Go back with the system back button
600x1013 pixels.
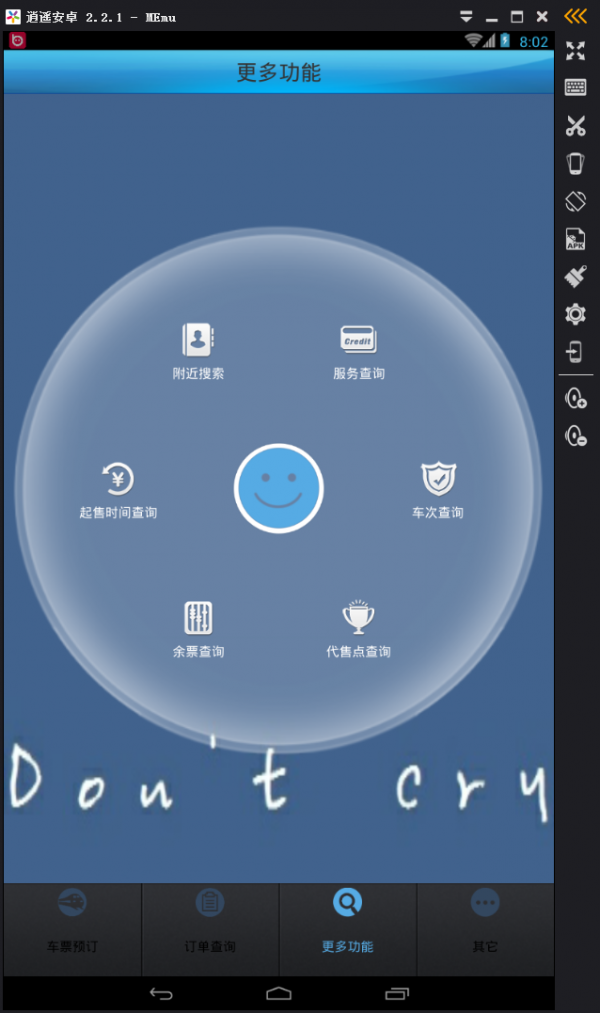[161, 994]
